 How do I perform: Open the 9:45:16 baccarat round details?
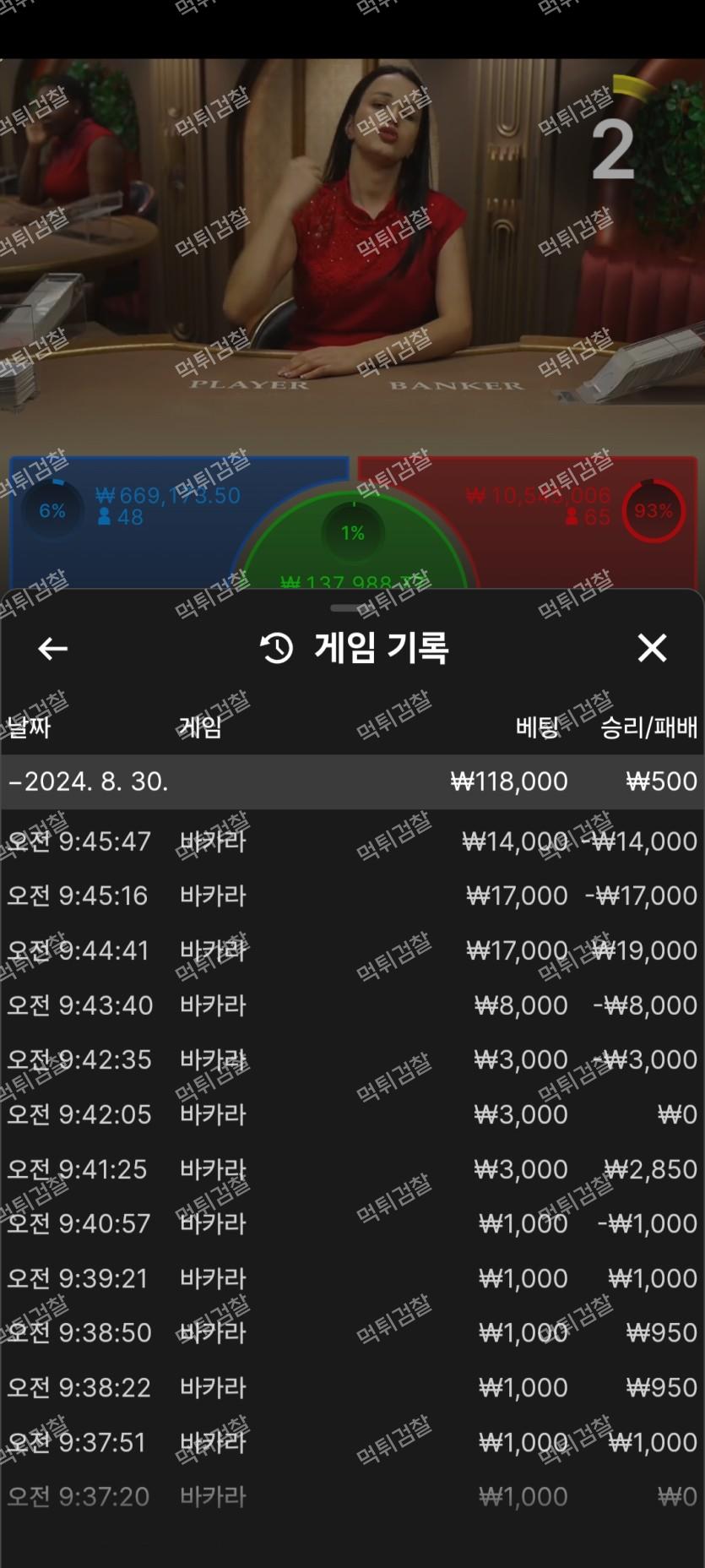coord(352,896)
